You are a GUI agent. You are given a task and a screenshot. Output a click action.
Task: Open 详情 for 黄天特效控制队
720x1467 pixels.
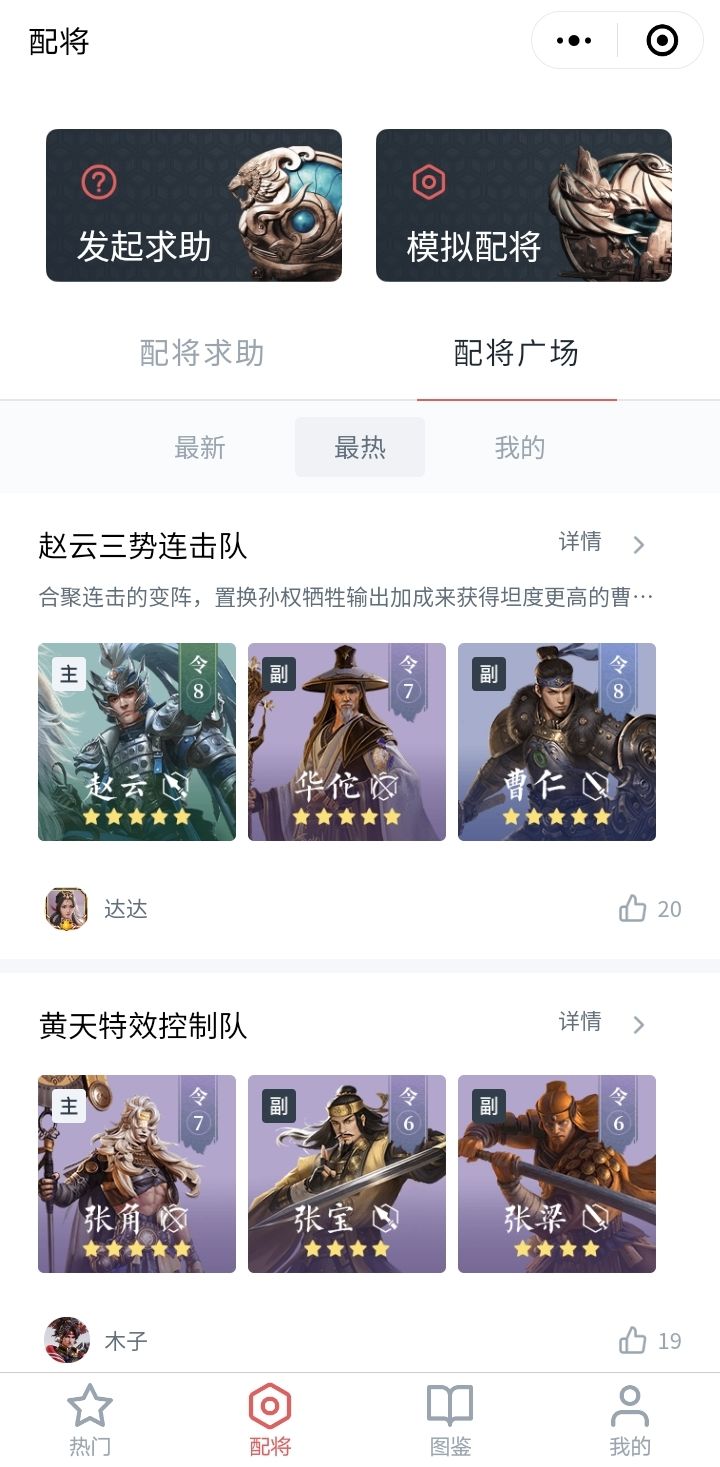click(x=602, y=1023)
